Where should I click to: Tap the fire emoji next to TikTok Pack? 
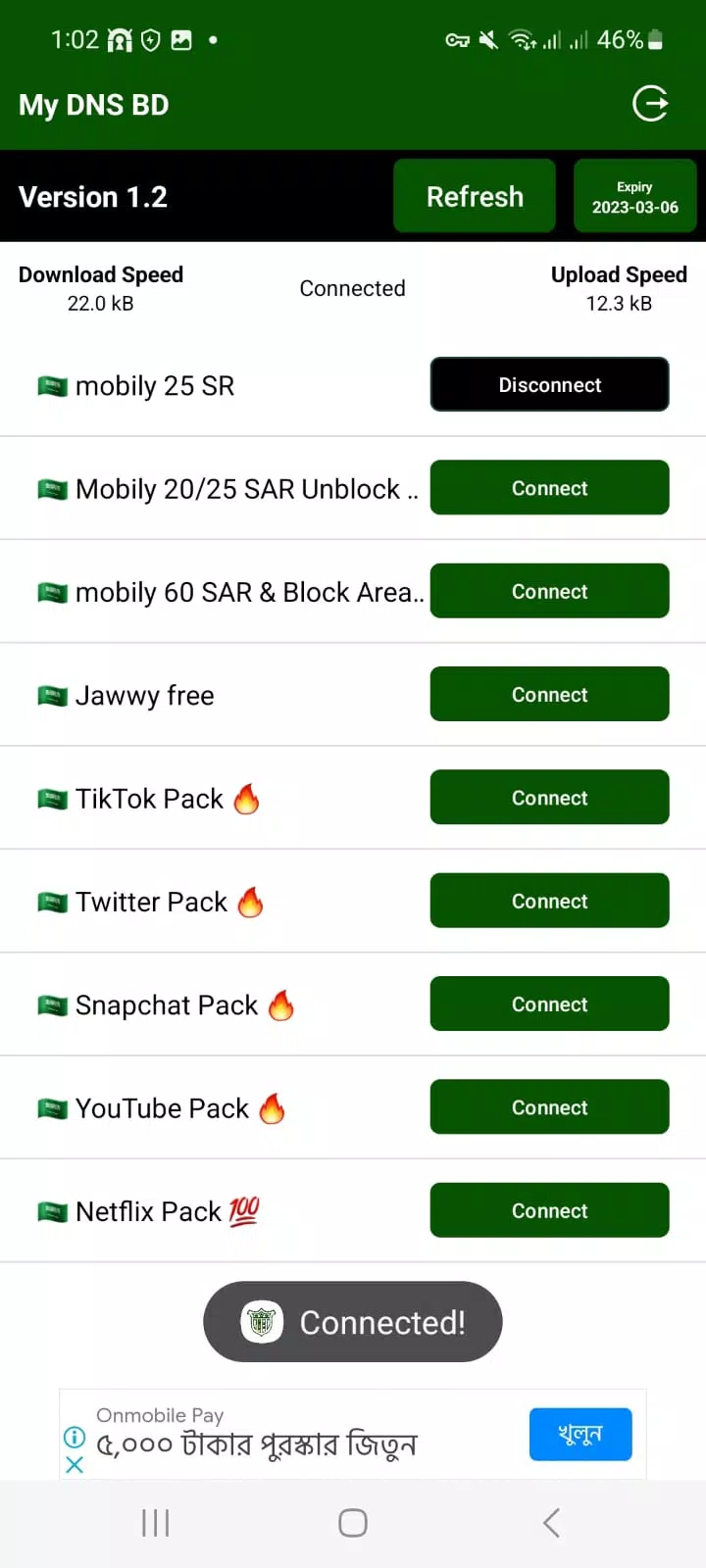(247, 798)
